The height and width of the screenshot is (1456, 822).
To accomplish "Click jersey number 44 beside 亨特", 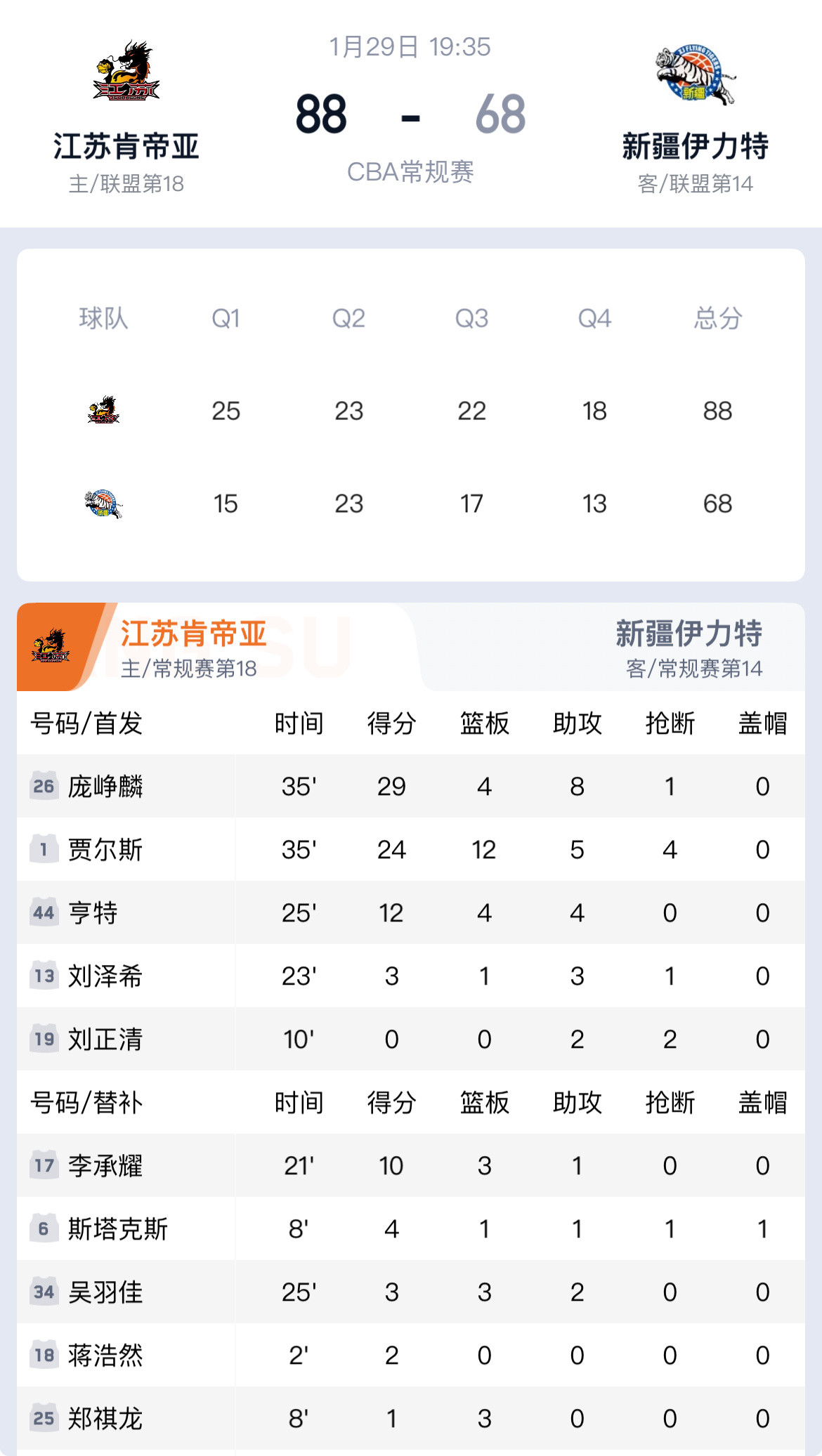I will pos(44,912).
